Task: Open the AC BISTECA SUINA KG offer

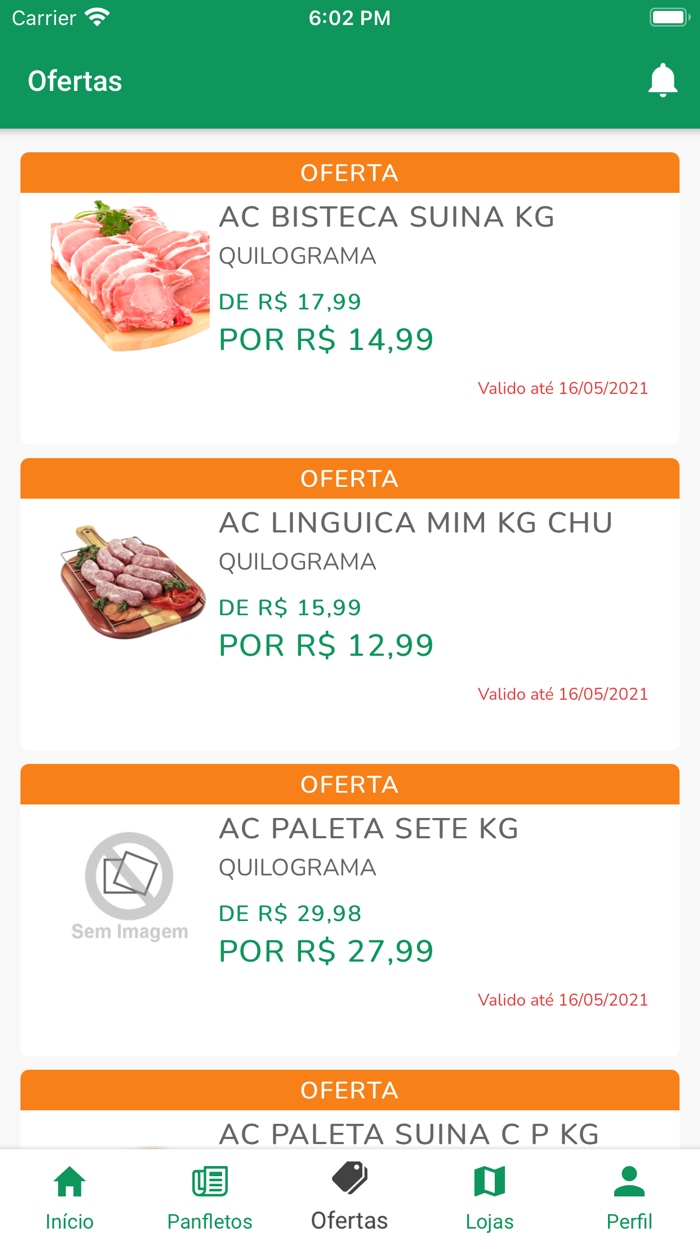Action: click(x=350, y=298)
